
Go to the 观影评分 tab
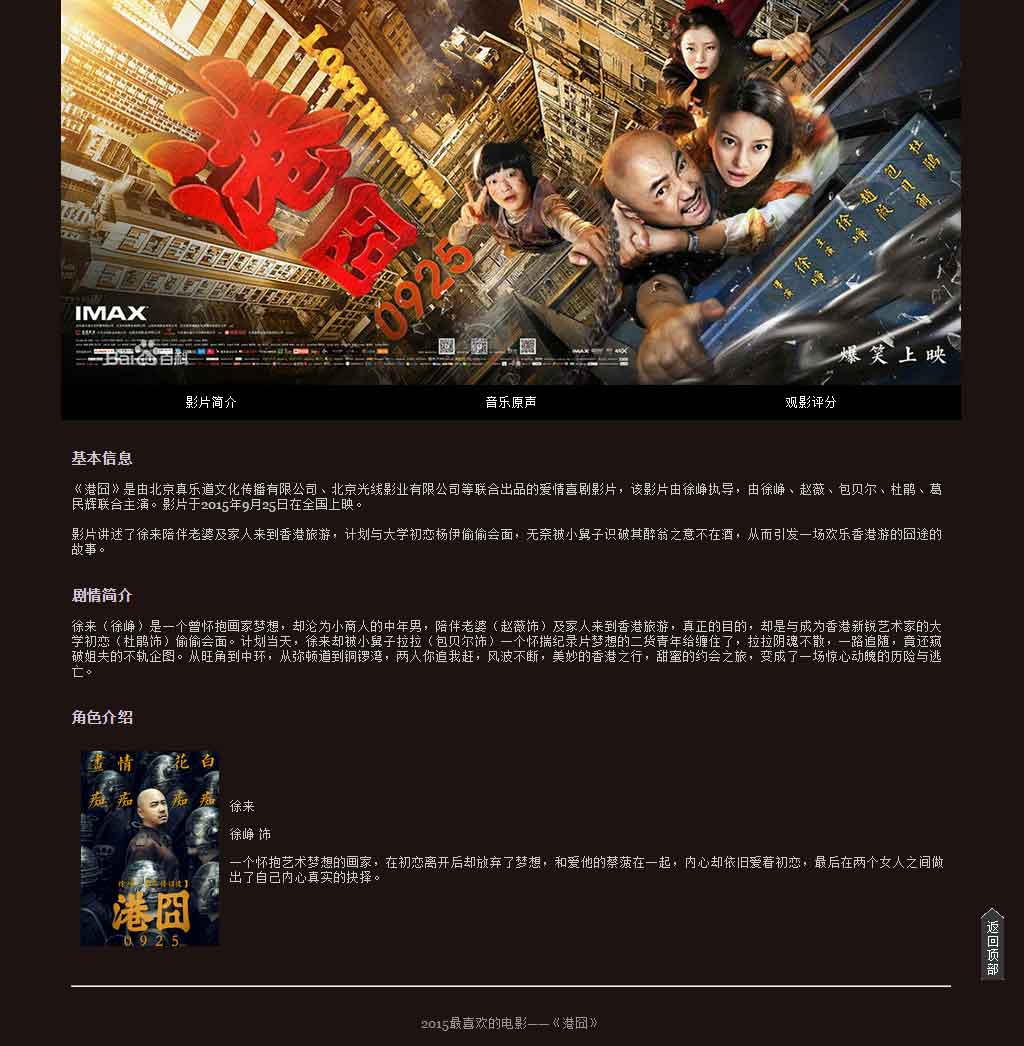click(810, 402)
